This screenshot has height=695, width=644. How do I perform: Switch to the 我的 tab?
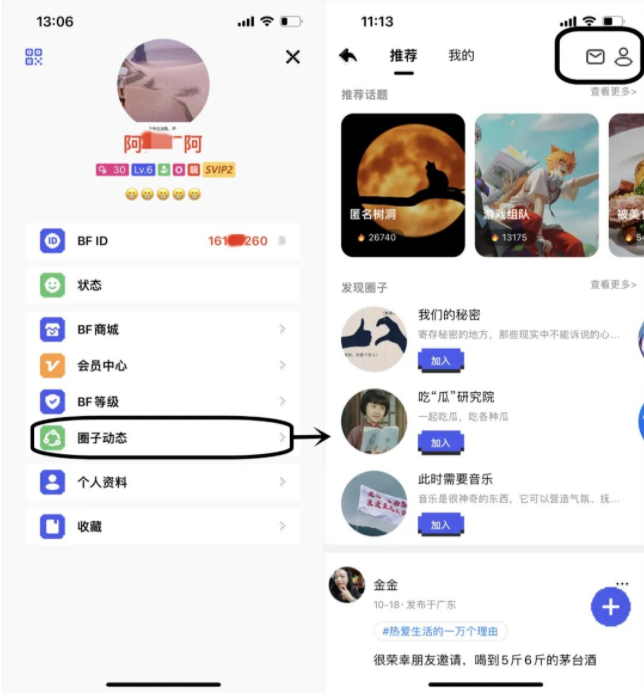[461, 56]
